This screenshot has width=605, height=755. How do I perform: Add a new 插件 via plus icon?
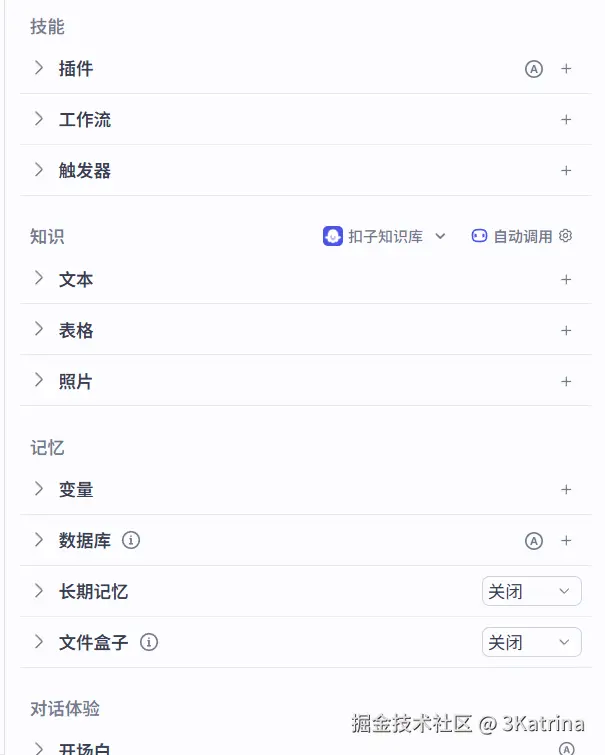pyautogui.click(x=566, y=69)
